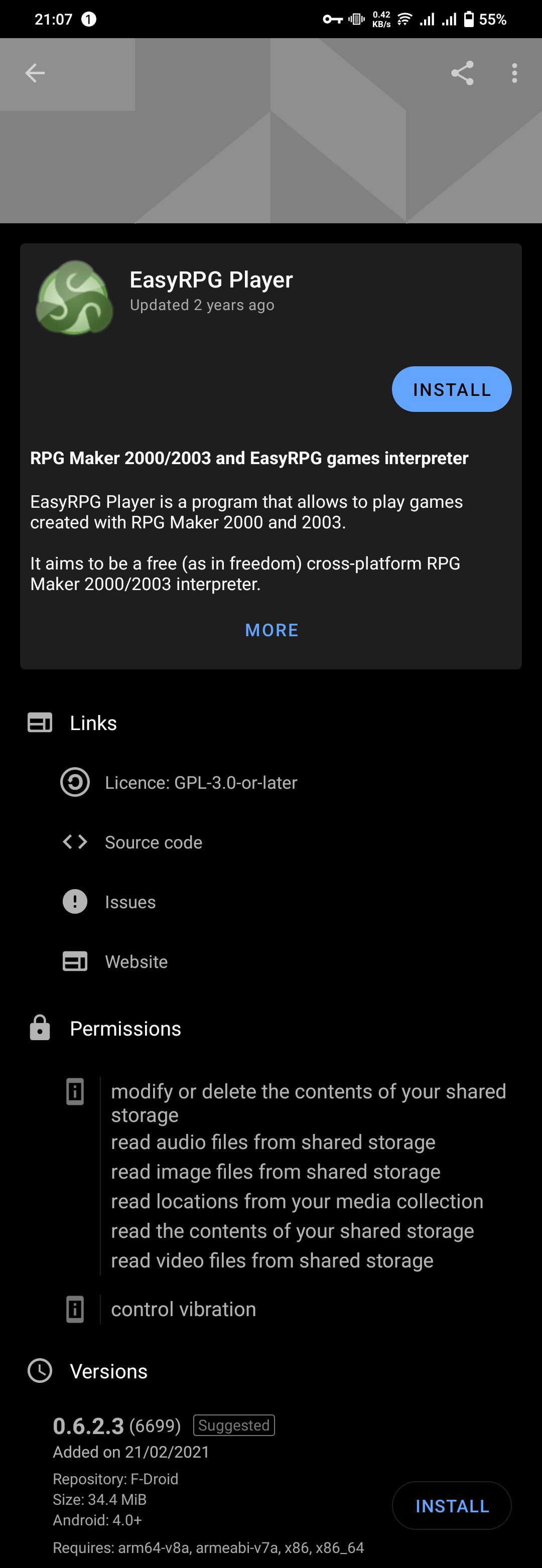Install version 0.6.2.3 from Versions list

(451, 1506)
